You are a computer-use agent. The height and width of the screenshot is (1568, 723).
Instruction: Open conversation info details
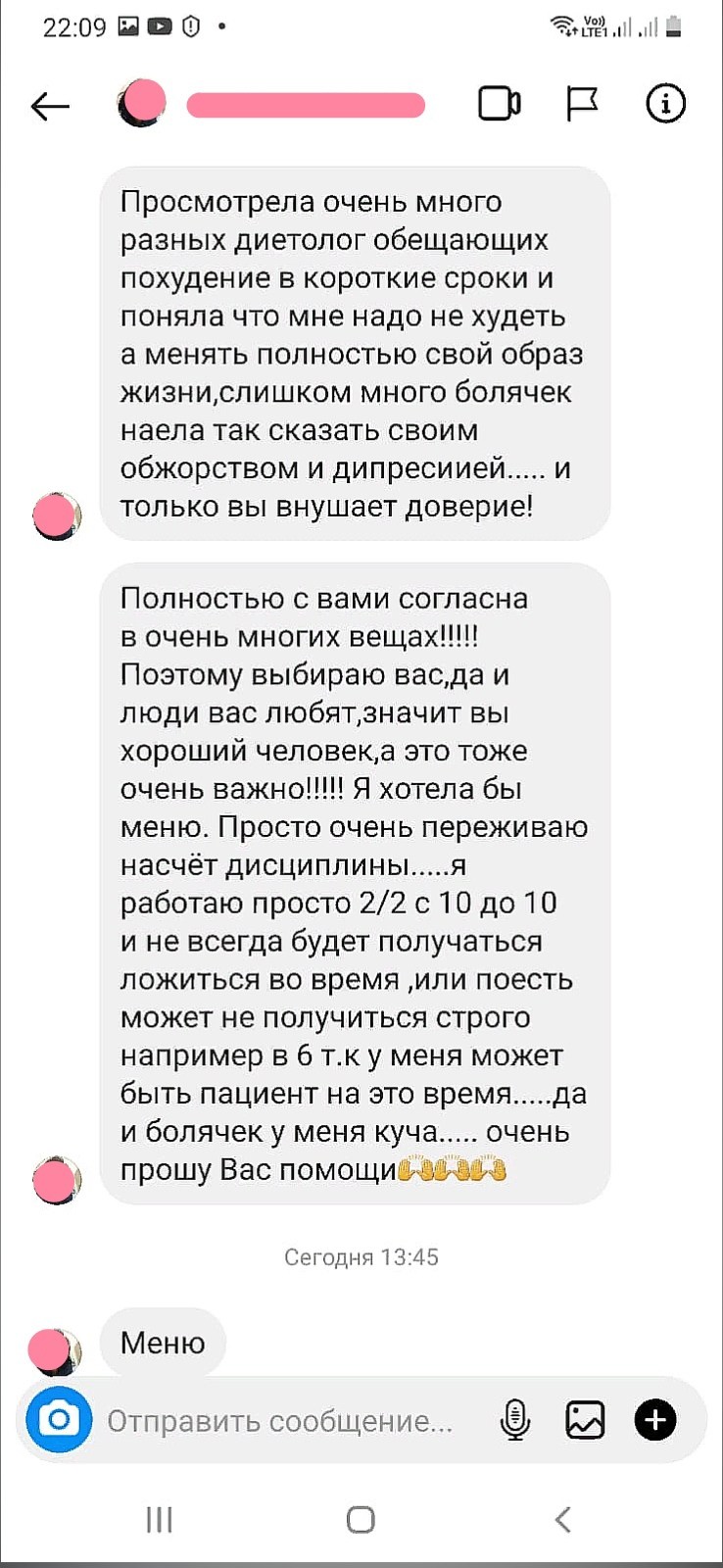(x=666, y=103)
